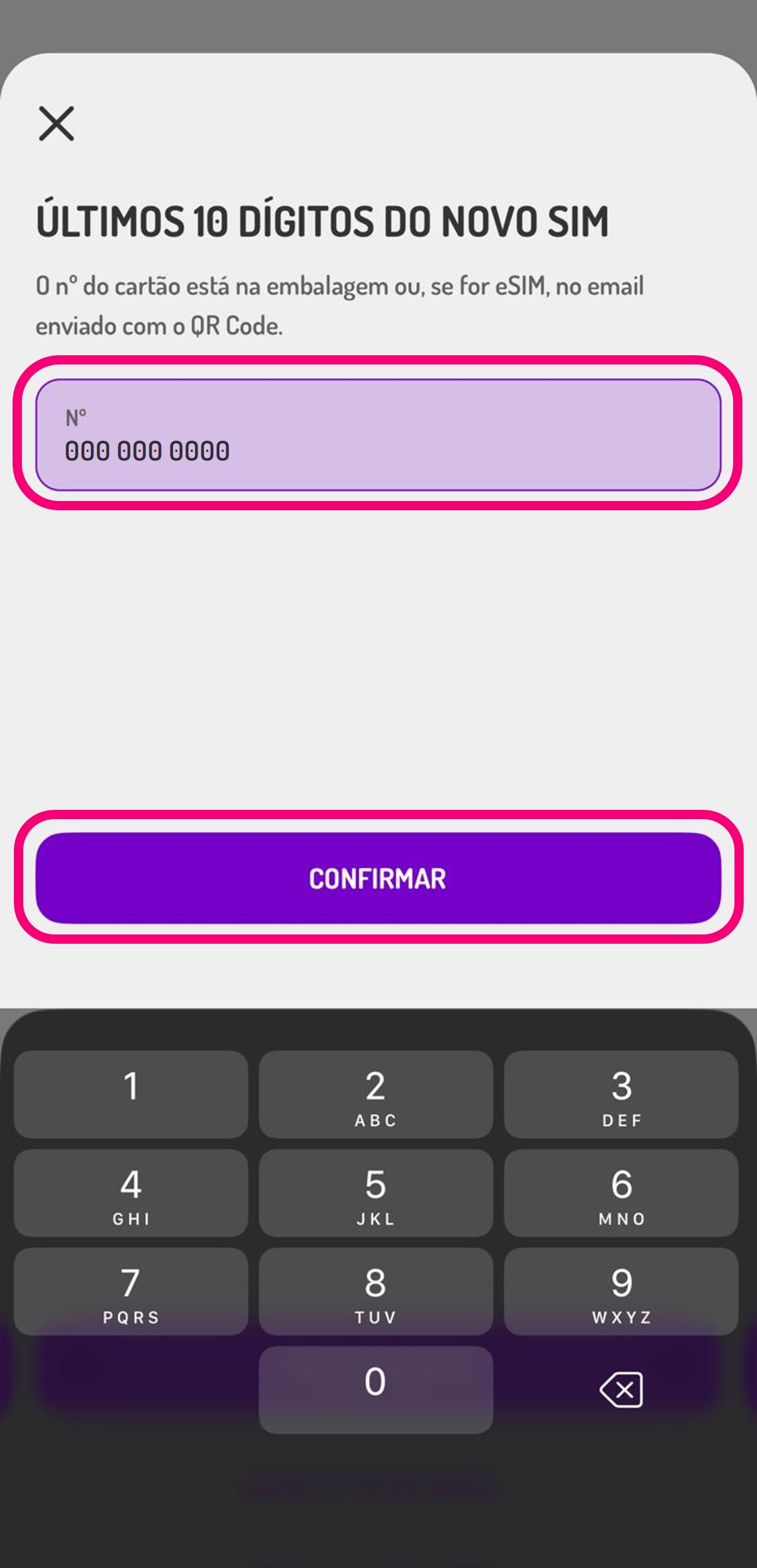Focus the Nº SIM number field

(378, 435)
